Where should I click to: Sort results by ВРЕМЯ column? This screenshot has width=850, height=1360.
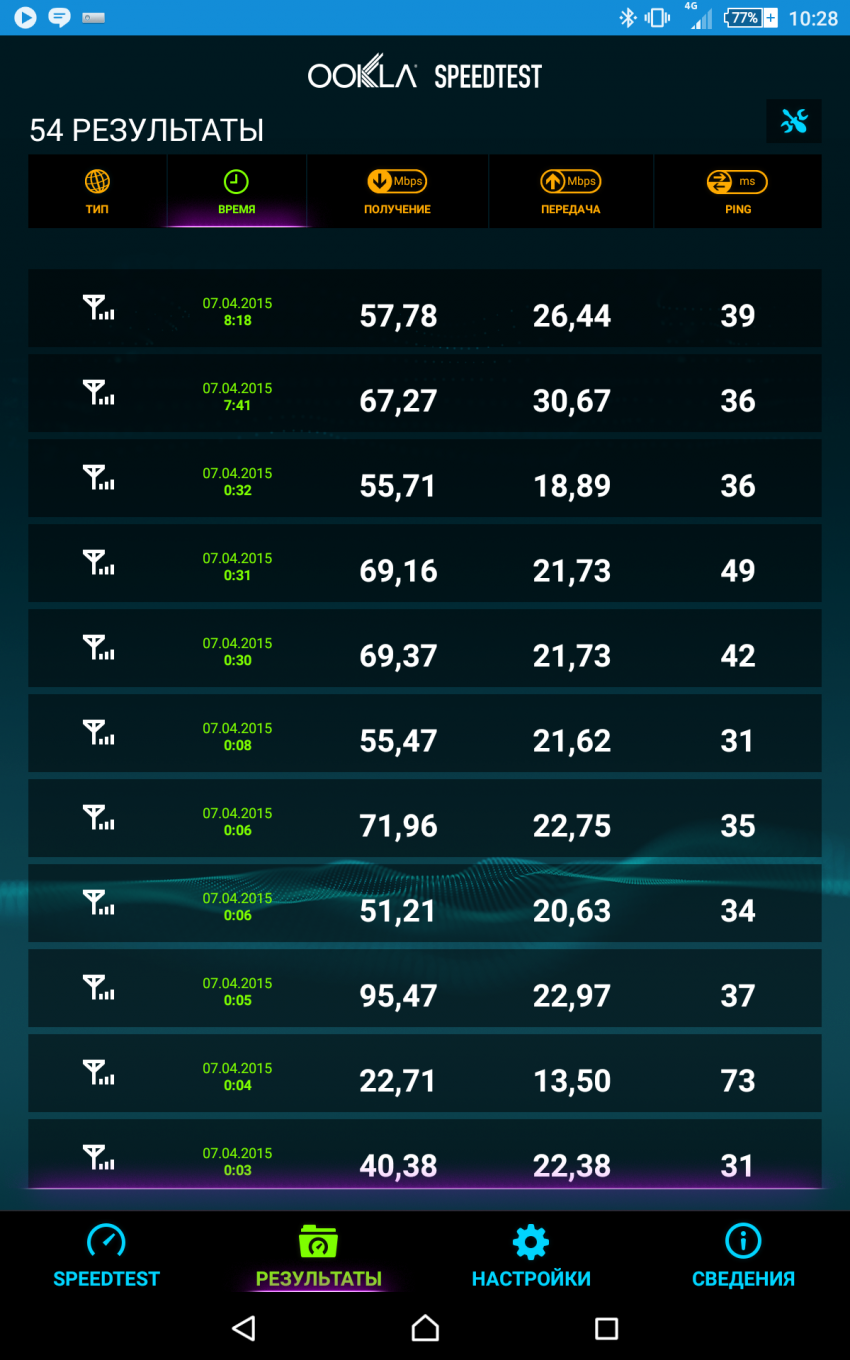click(236, 192)
